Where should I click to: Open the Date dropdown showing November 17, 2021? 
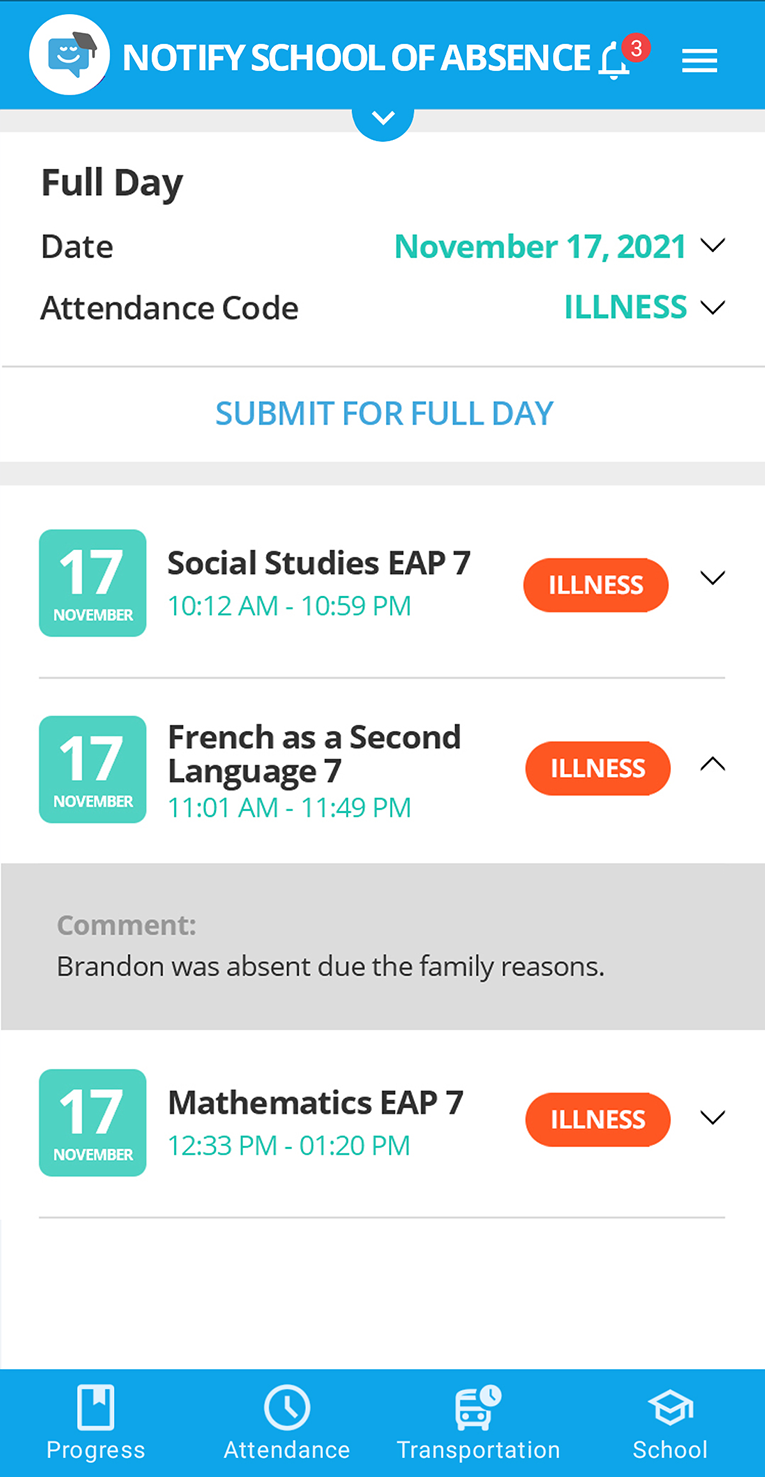tap(559, 246)
